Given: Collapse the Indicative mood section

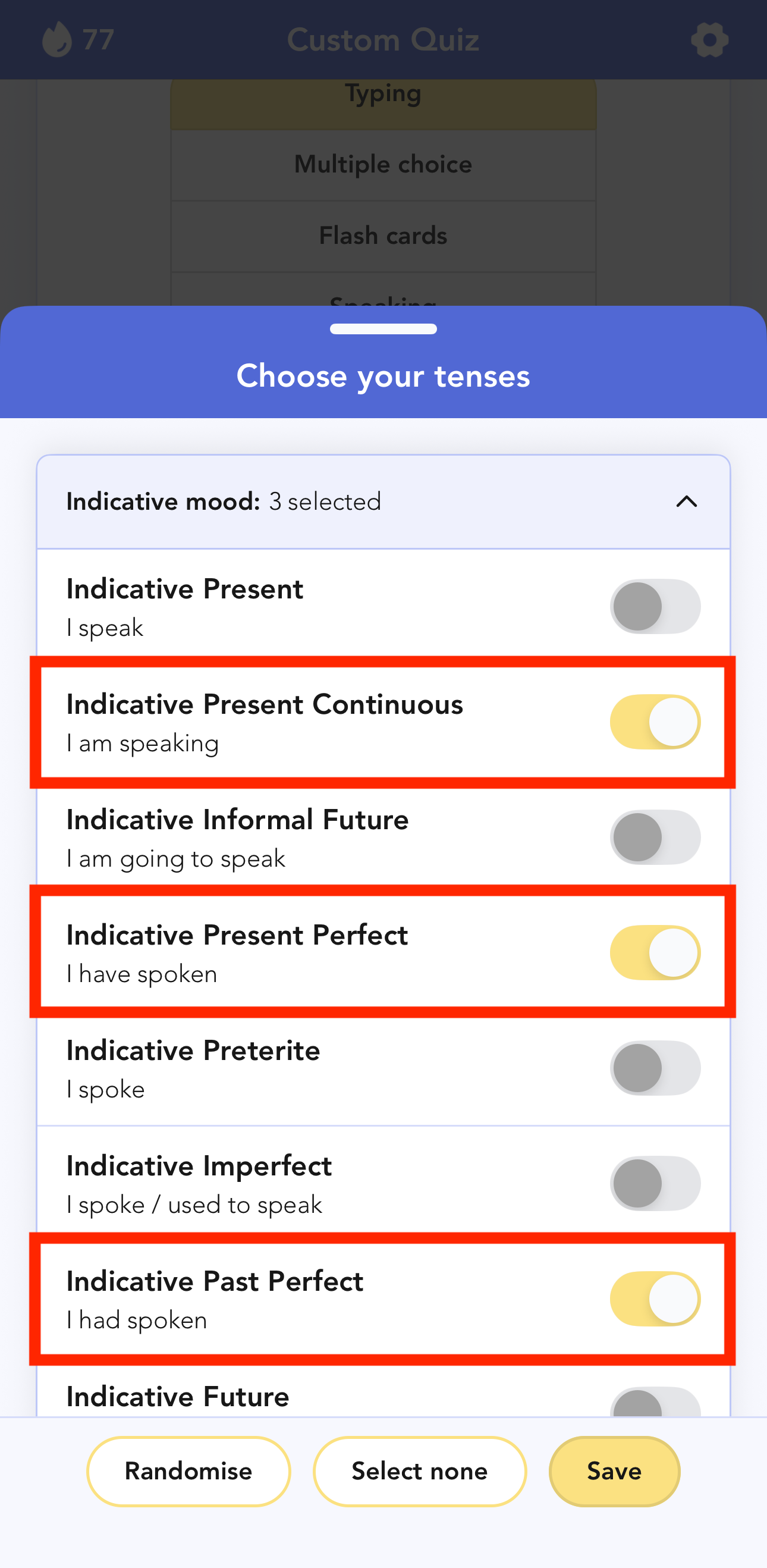Looking at the screenshot, I should click(686, 501).
